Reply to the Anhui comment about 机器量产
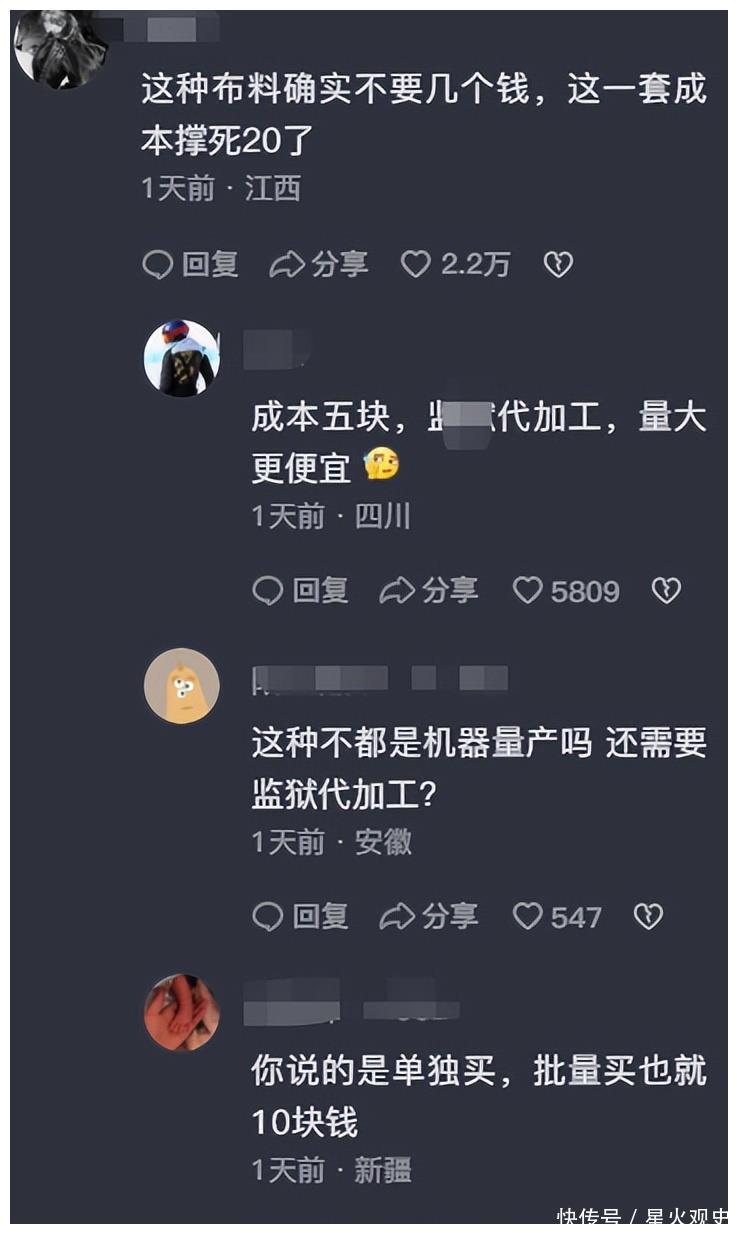Screen dimensions: 738x1234 click(x=300, y=916)
